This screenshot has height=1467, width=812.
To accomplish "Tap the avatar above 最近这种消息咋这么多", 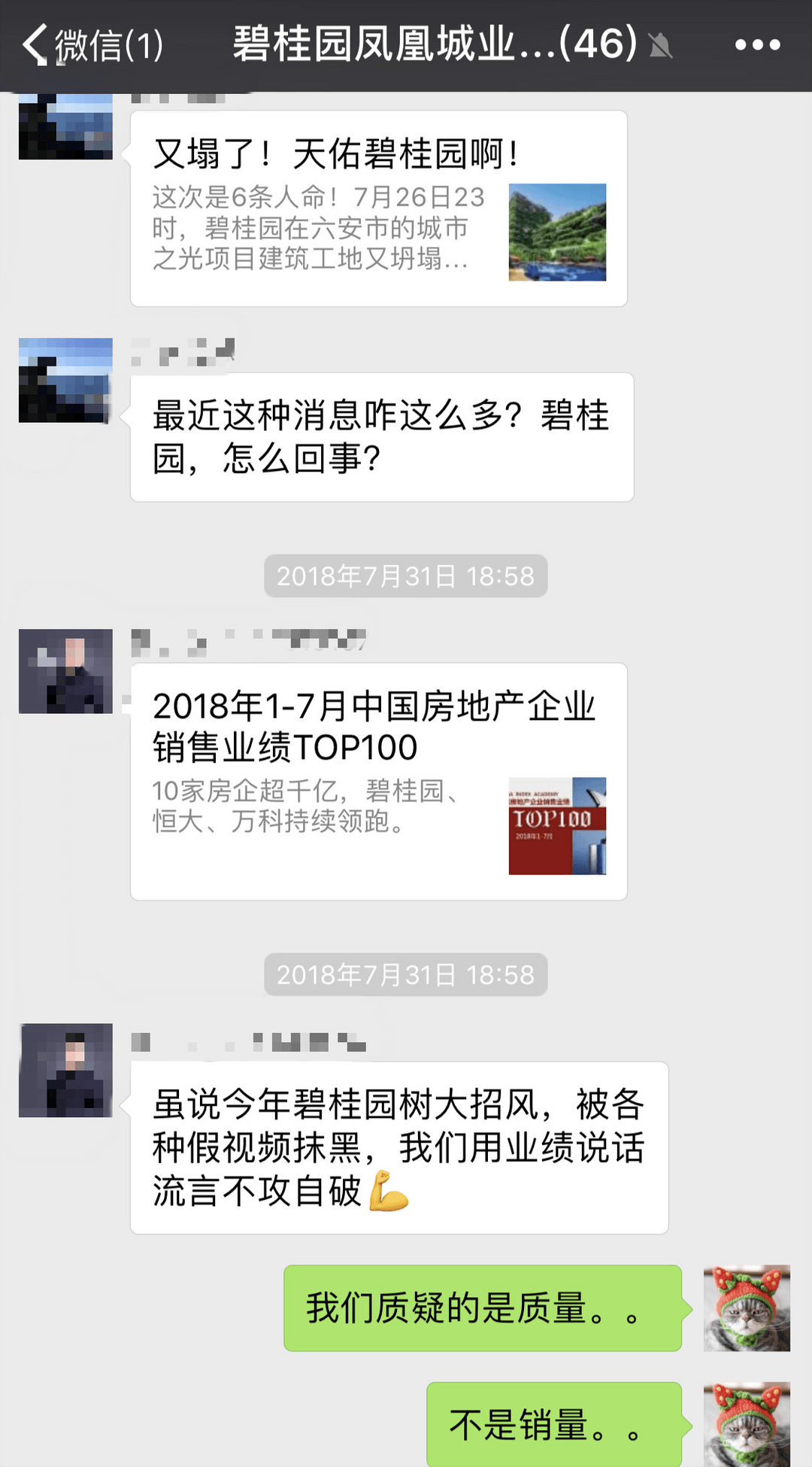I will point(65,380).
